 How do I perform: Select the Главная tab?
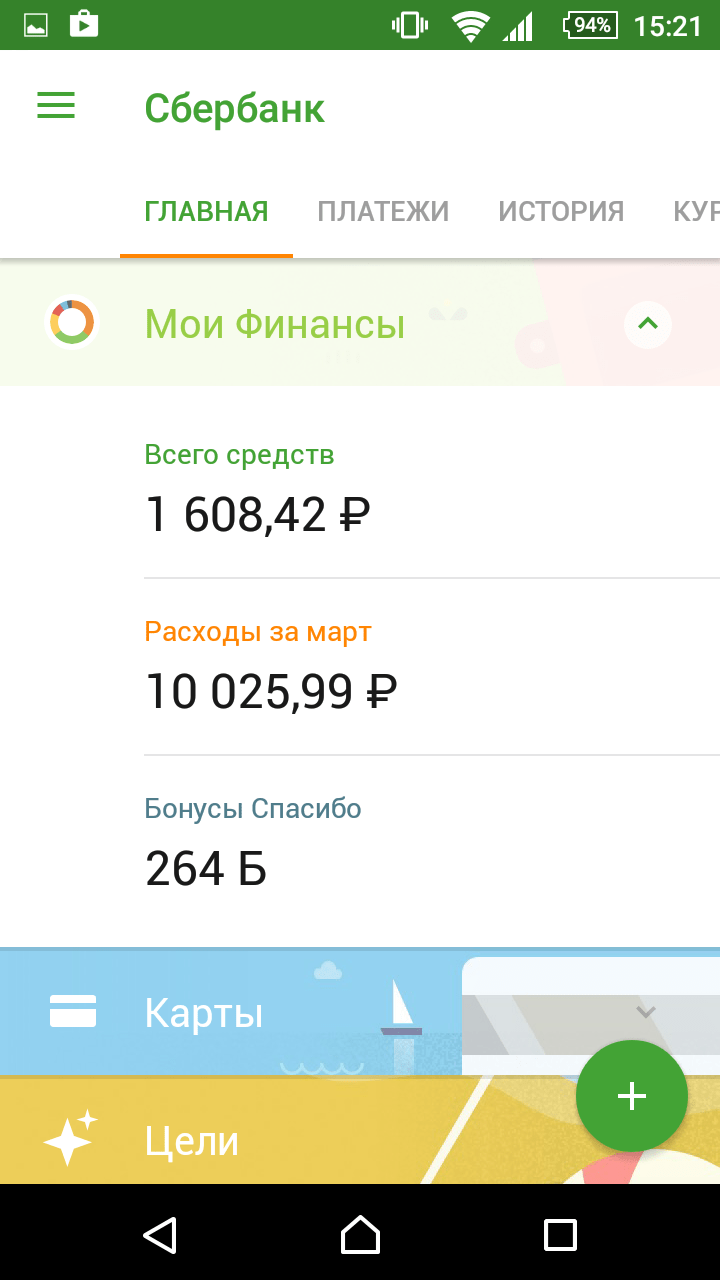pos(206,212)
